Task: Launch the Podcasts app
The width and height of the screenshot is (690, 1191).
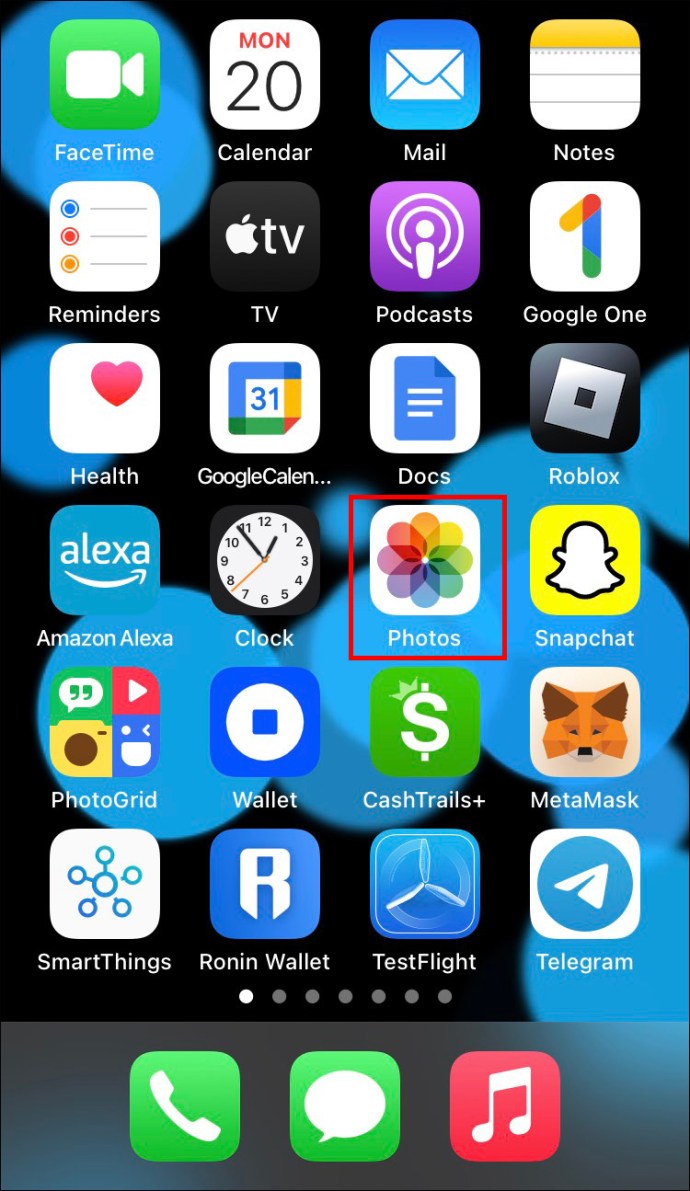Action: (x=425, y=237)
